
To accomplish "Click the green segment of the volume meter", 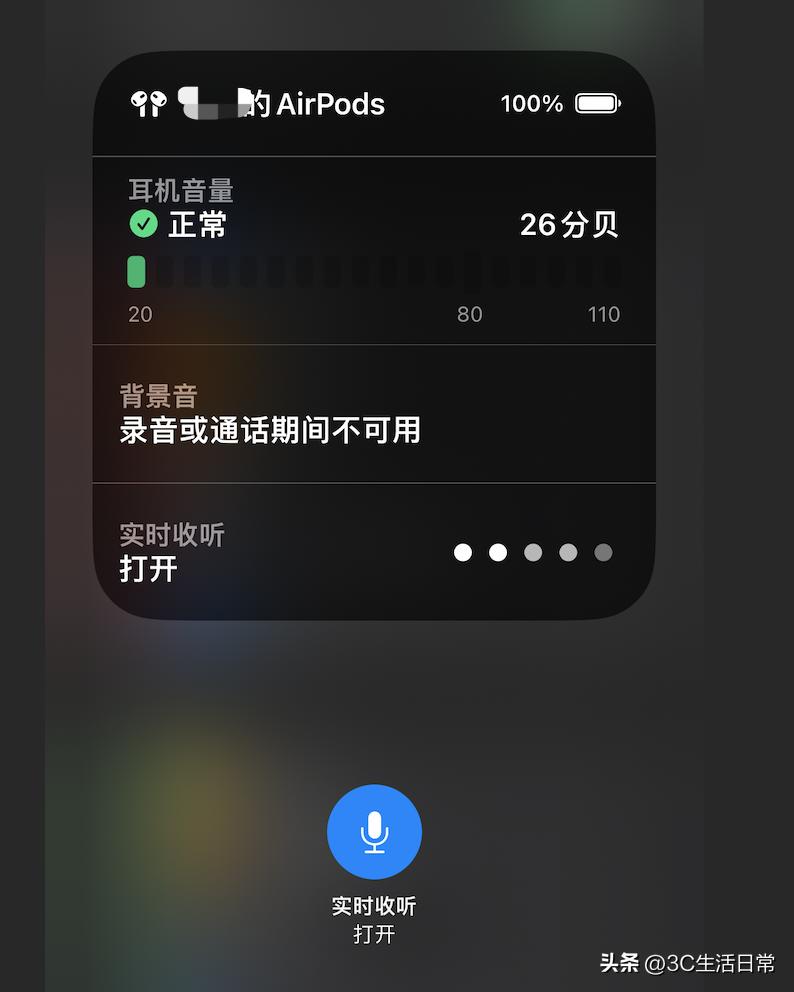I will tap(138, 272).
